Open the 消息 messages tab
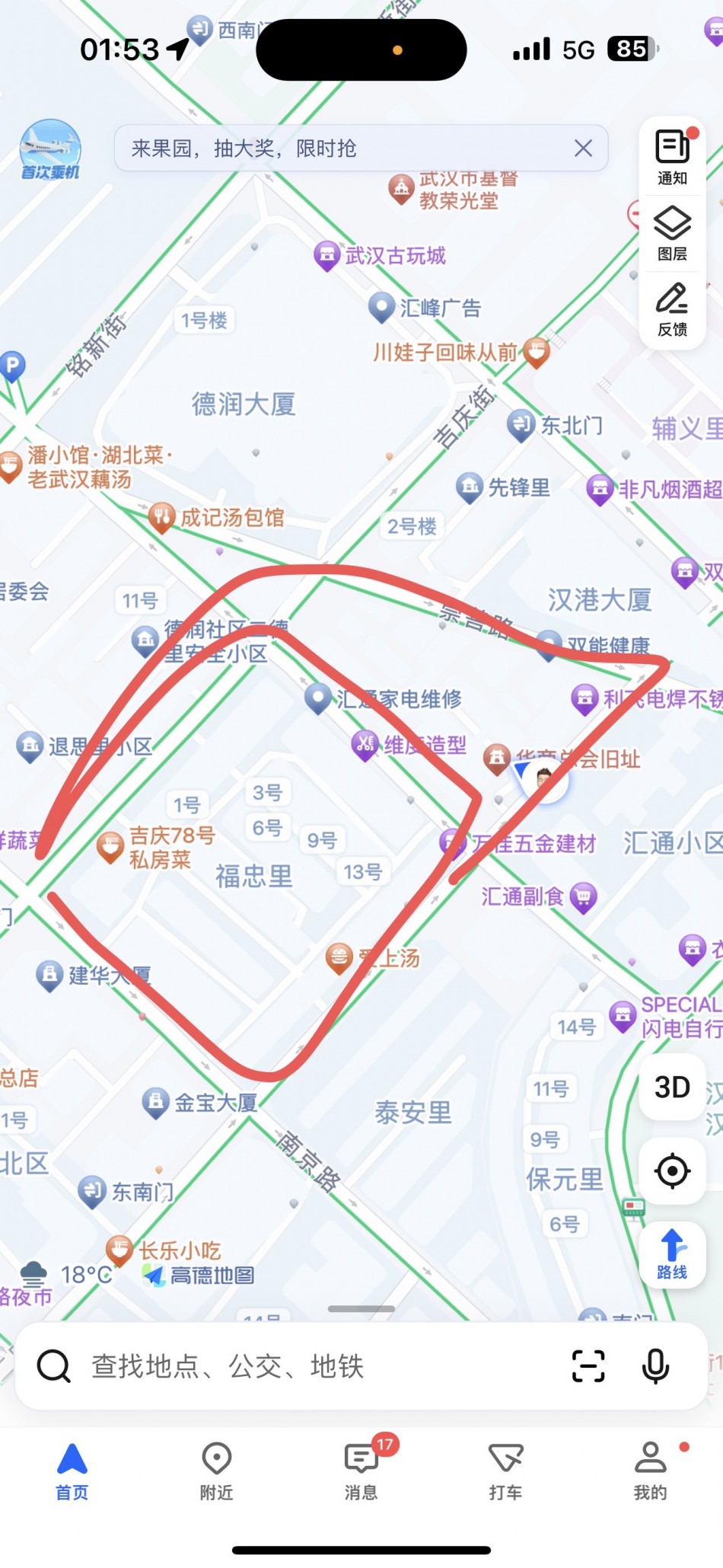 click(x=361, y=1471)
